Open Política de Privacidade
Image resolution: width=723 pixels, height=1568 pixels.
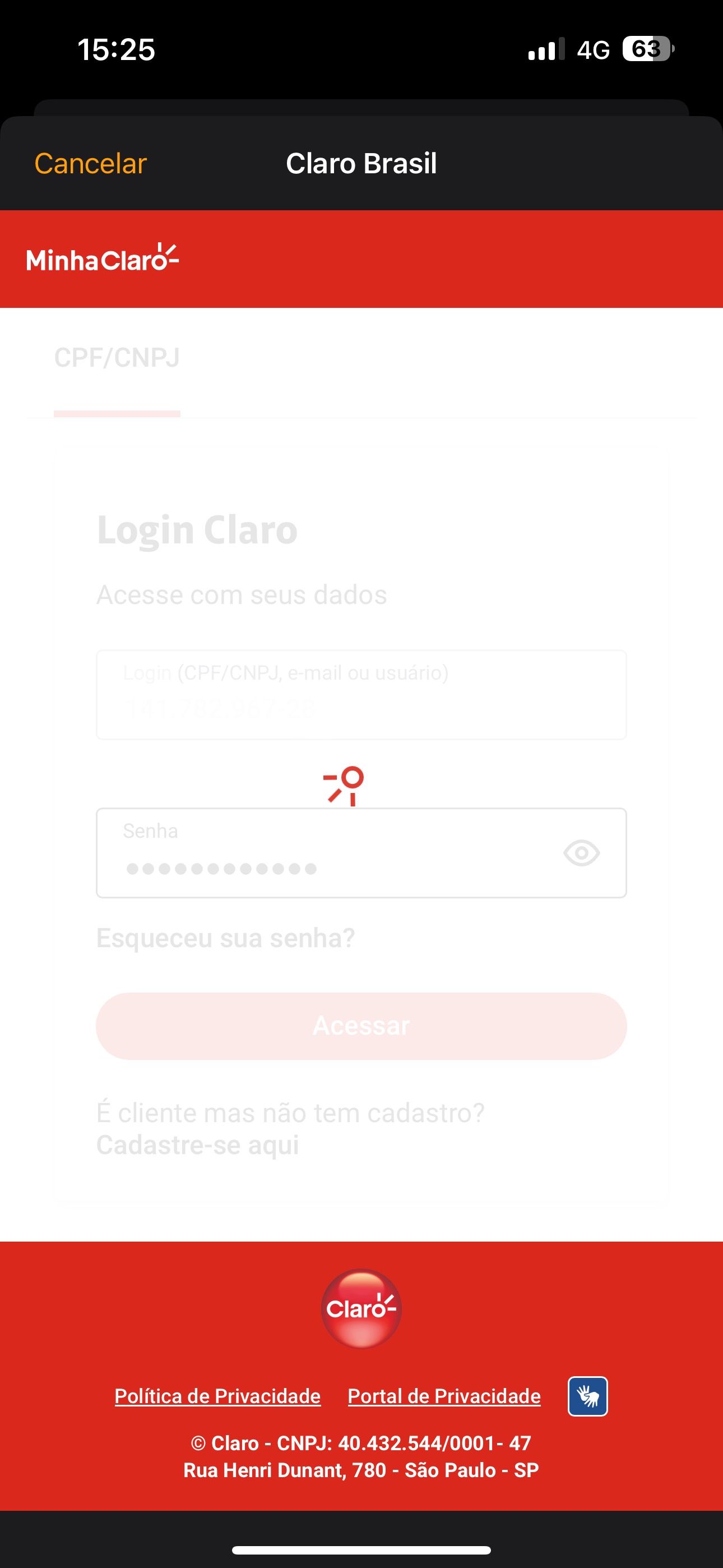pyautogui.click(x=218, y=1396)
